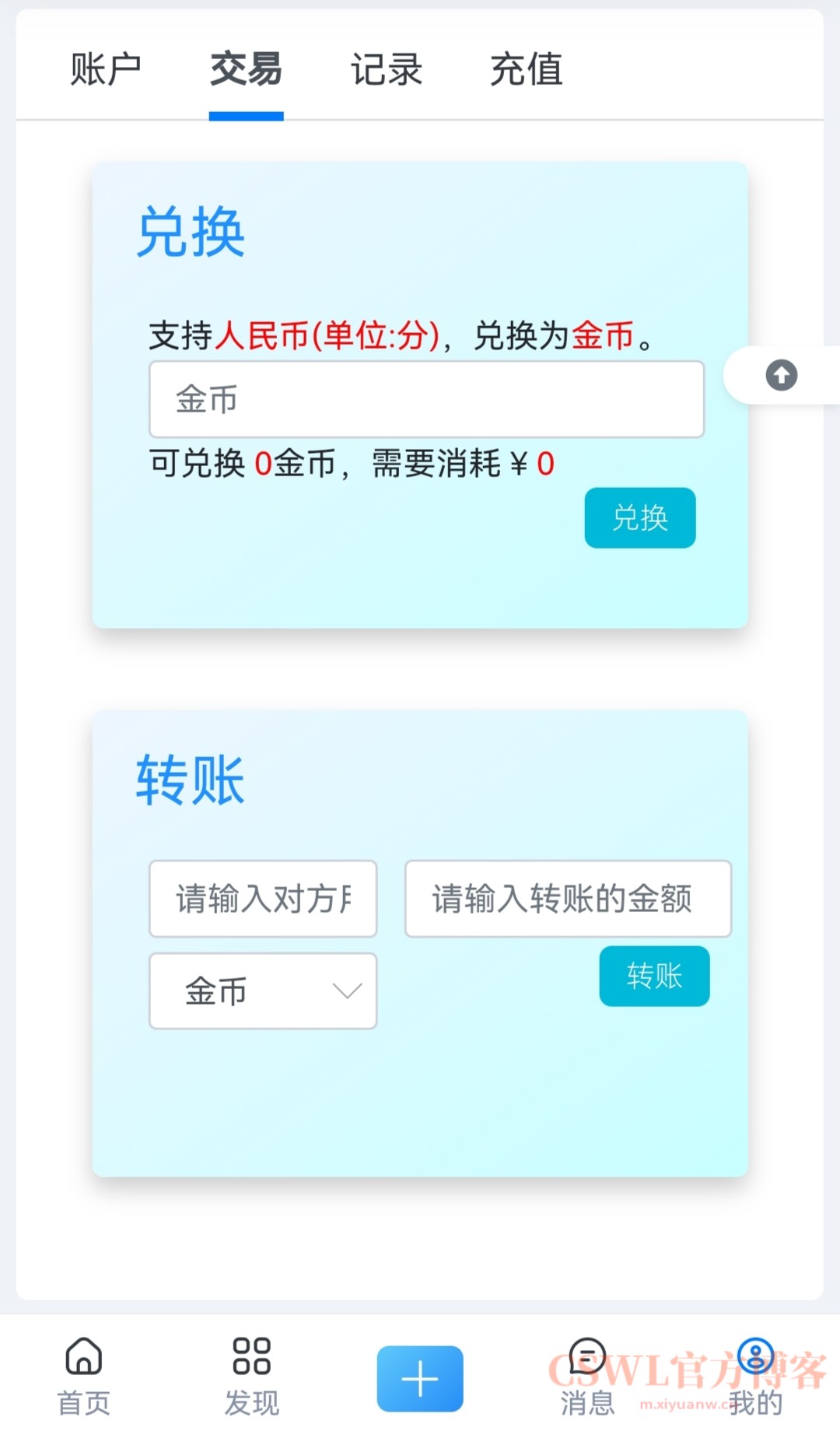
Task: Select the 交易 tab
Action: pyautogui.click(x=245, y=70)
